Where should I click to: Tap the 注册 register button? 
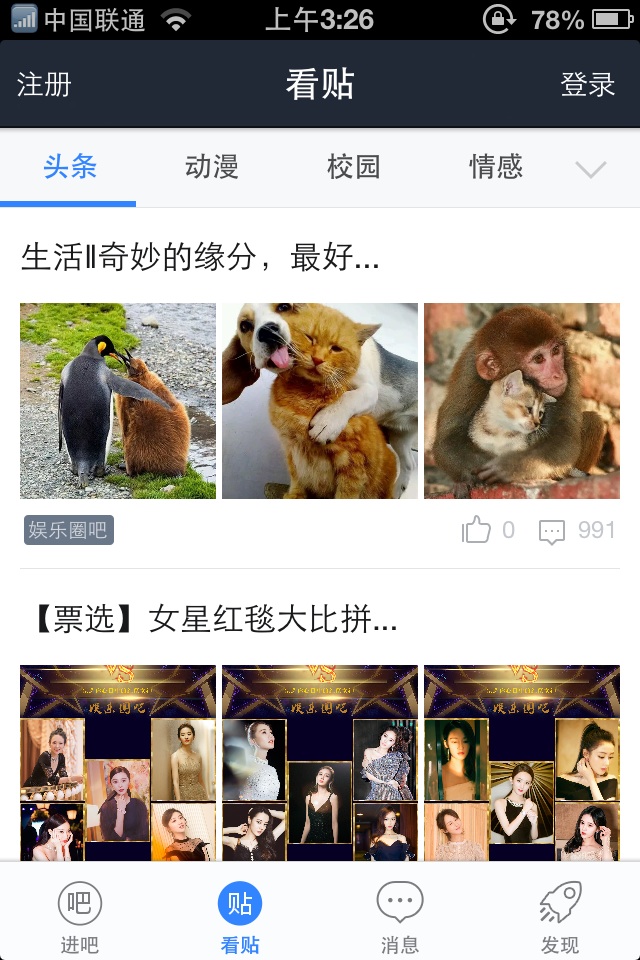tap(44, 85)
